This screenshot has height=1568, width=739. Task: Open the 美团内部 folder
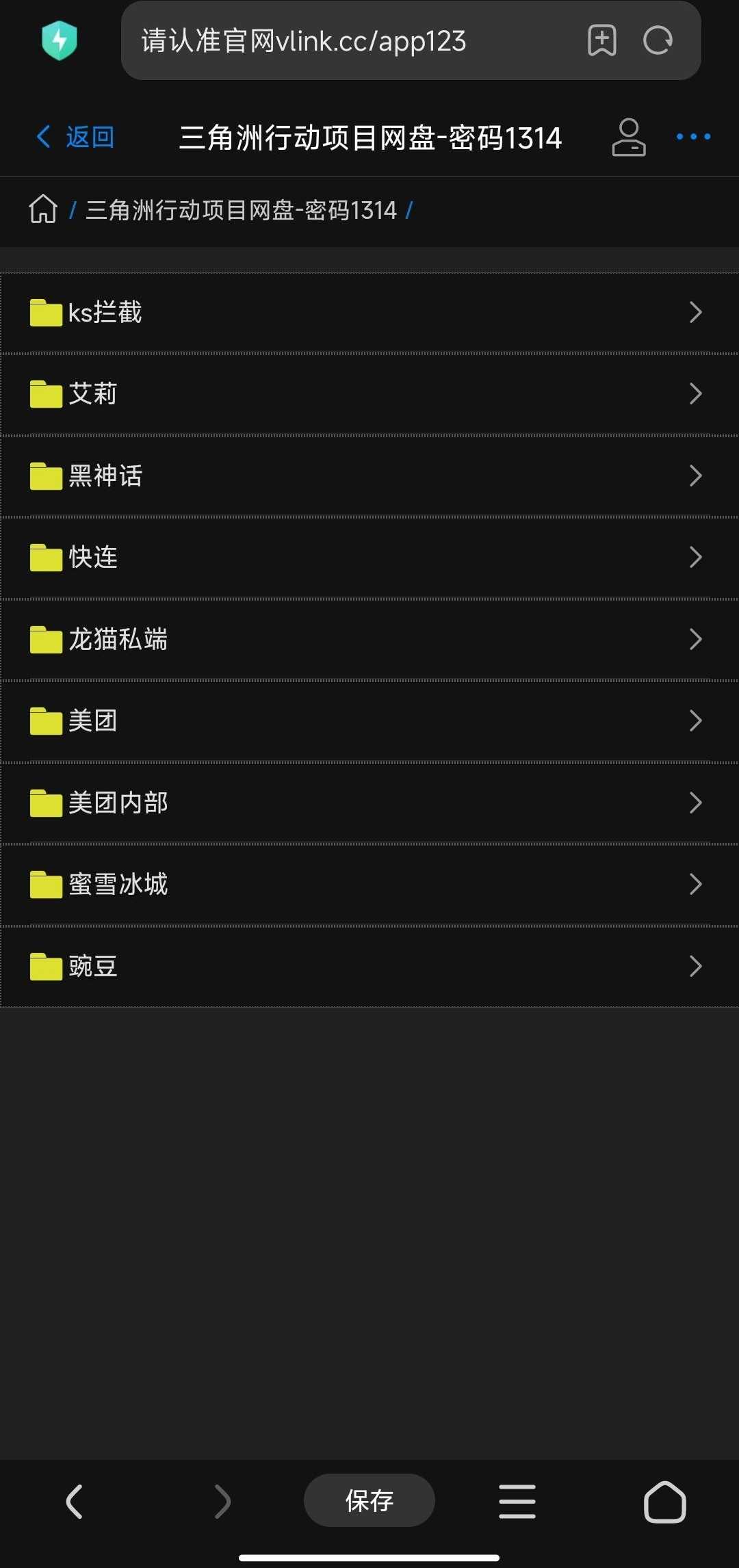click(x=369, y=803)
